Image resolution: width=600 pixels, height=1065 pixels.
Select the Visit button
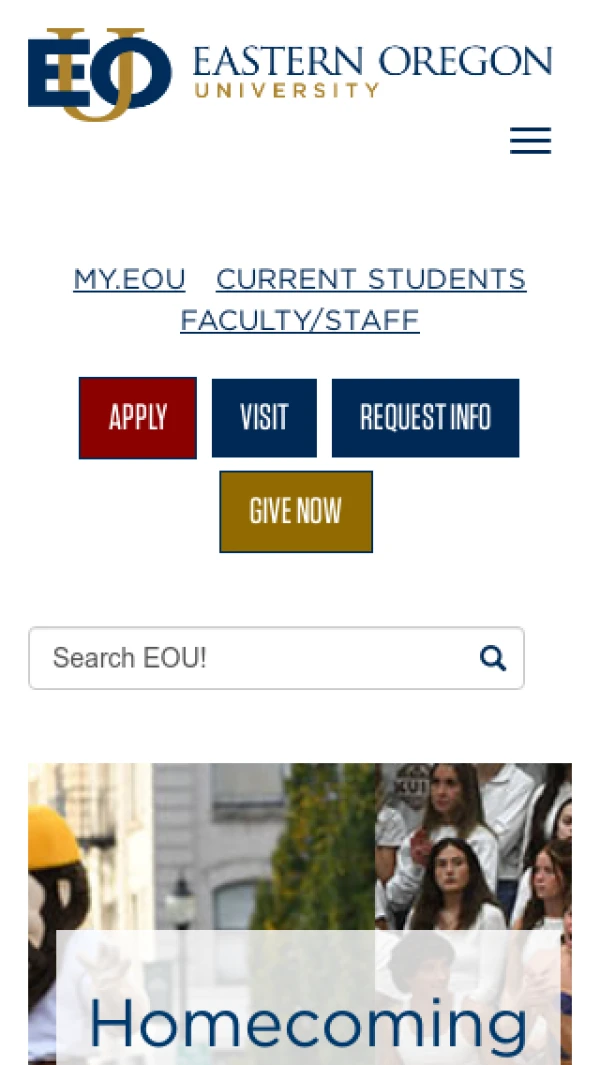coord(264,418)
